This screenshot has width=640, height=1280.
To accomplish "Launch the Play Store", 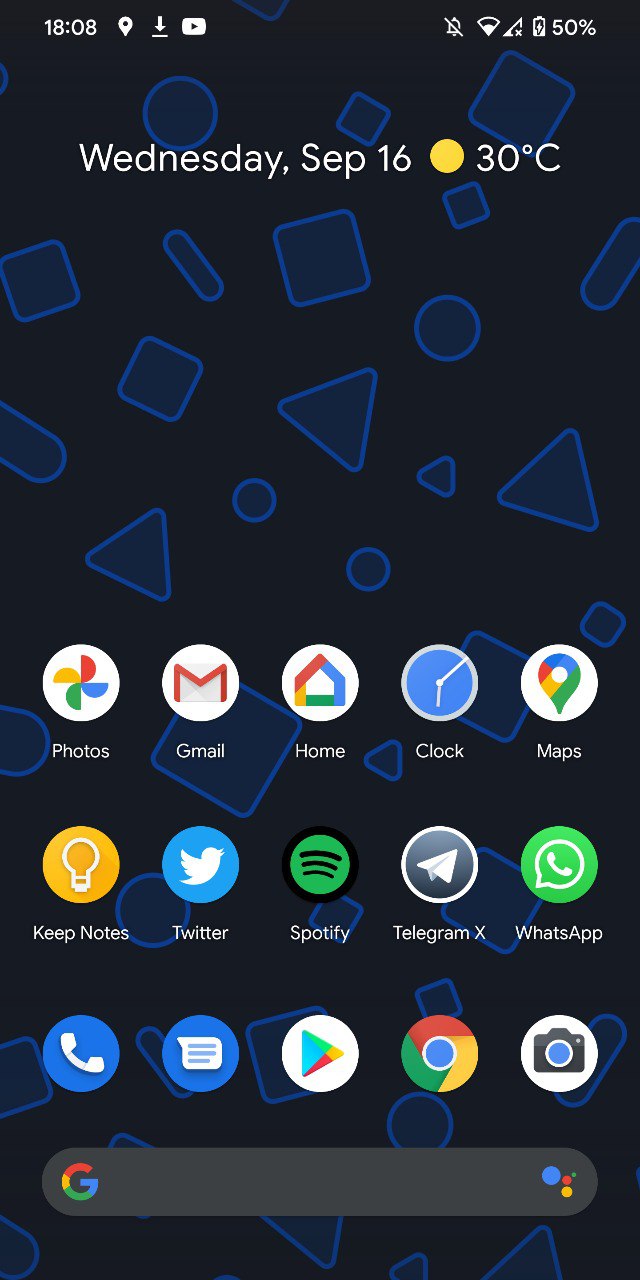I will pos(320,1053).
